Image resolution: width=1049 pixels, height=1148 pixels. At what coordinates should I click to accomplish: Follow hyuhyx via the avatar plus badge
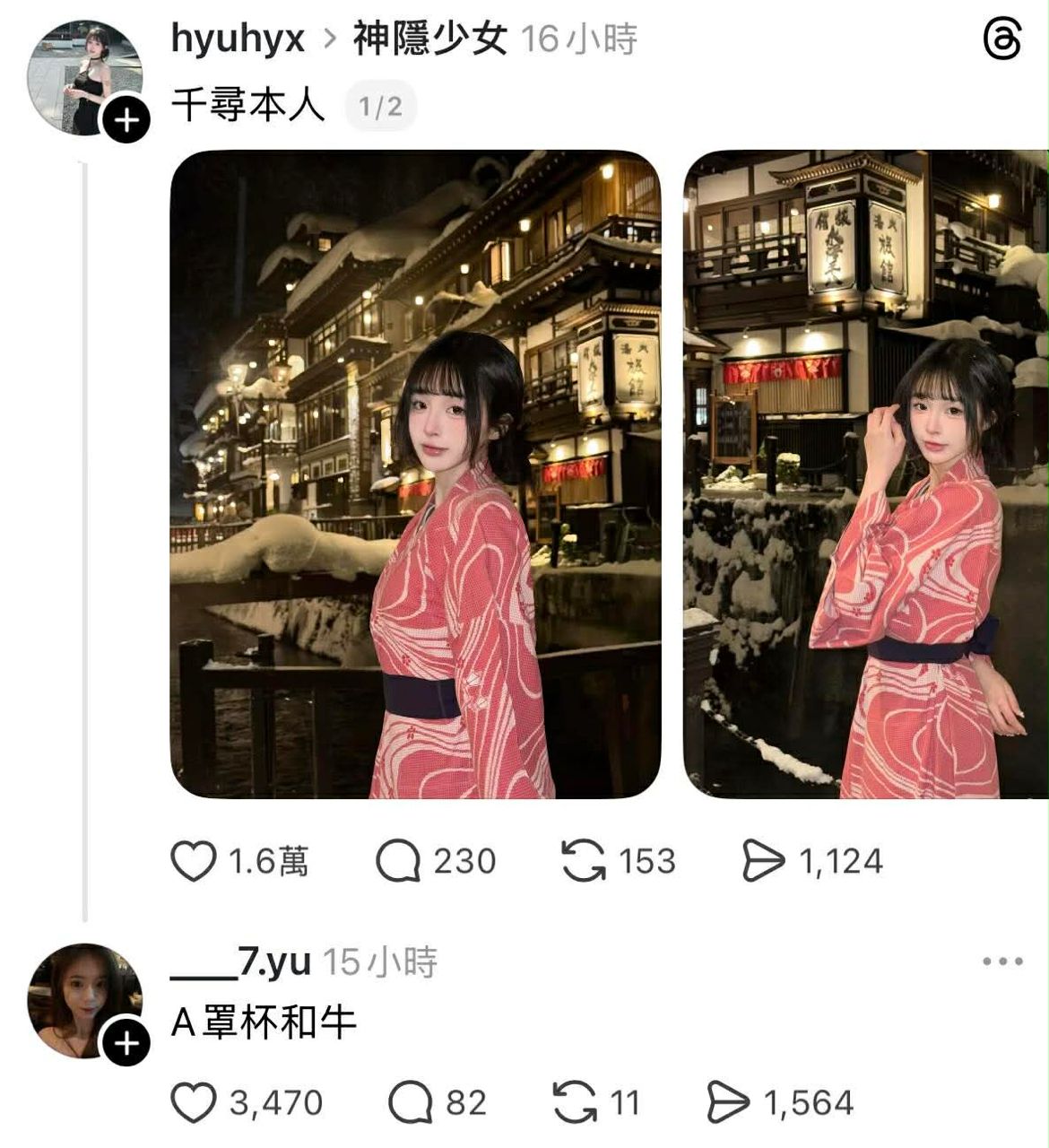[x=127, y=120]
